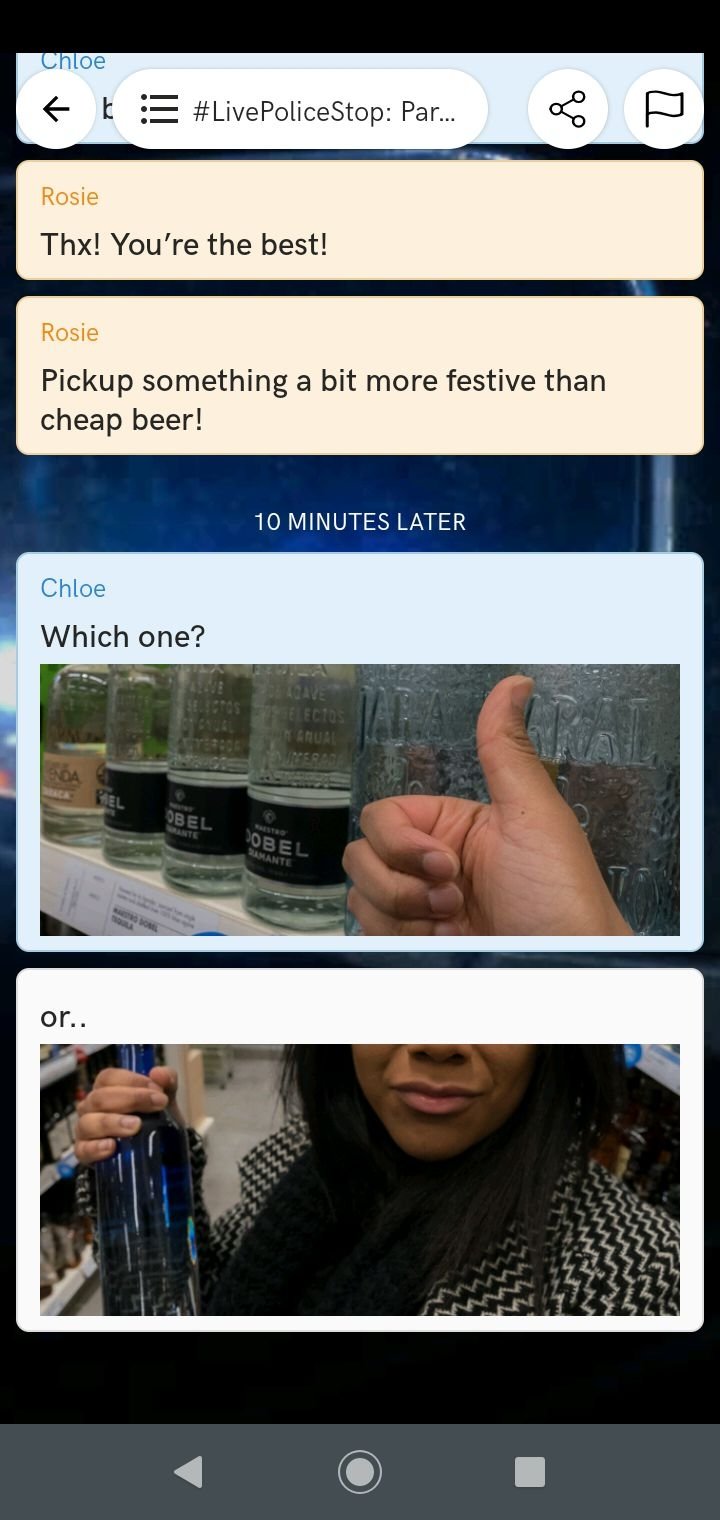Open recent apps from the navigation bar
Screen dimensions: 720x1520
coord(529,1471)
